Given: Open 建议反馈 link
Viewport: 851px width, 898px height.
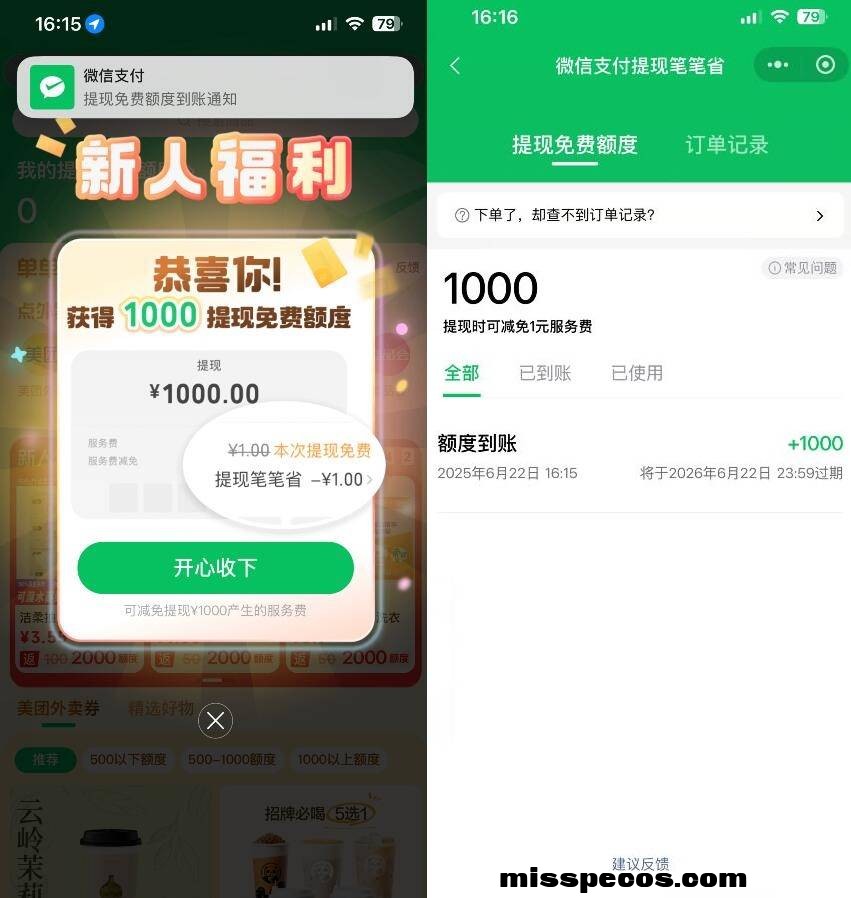Looking at the screenshot, I should click(x=640, y=863).
